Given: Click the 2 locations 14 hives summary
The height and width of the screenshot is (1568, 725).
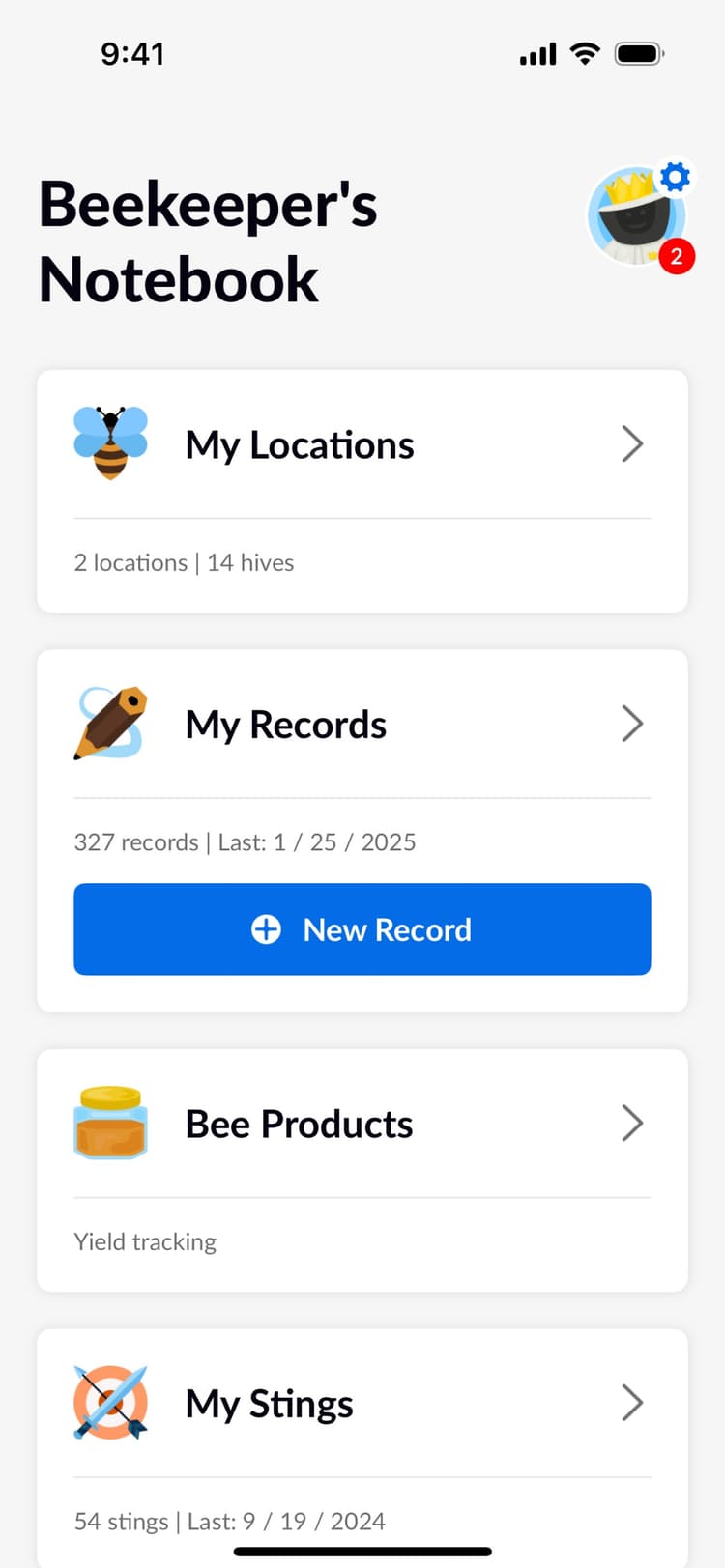Looking at the screenshot, I should click(184, 562).
